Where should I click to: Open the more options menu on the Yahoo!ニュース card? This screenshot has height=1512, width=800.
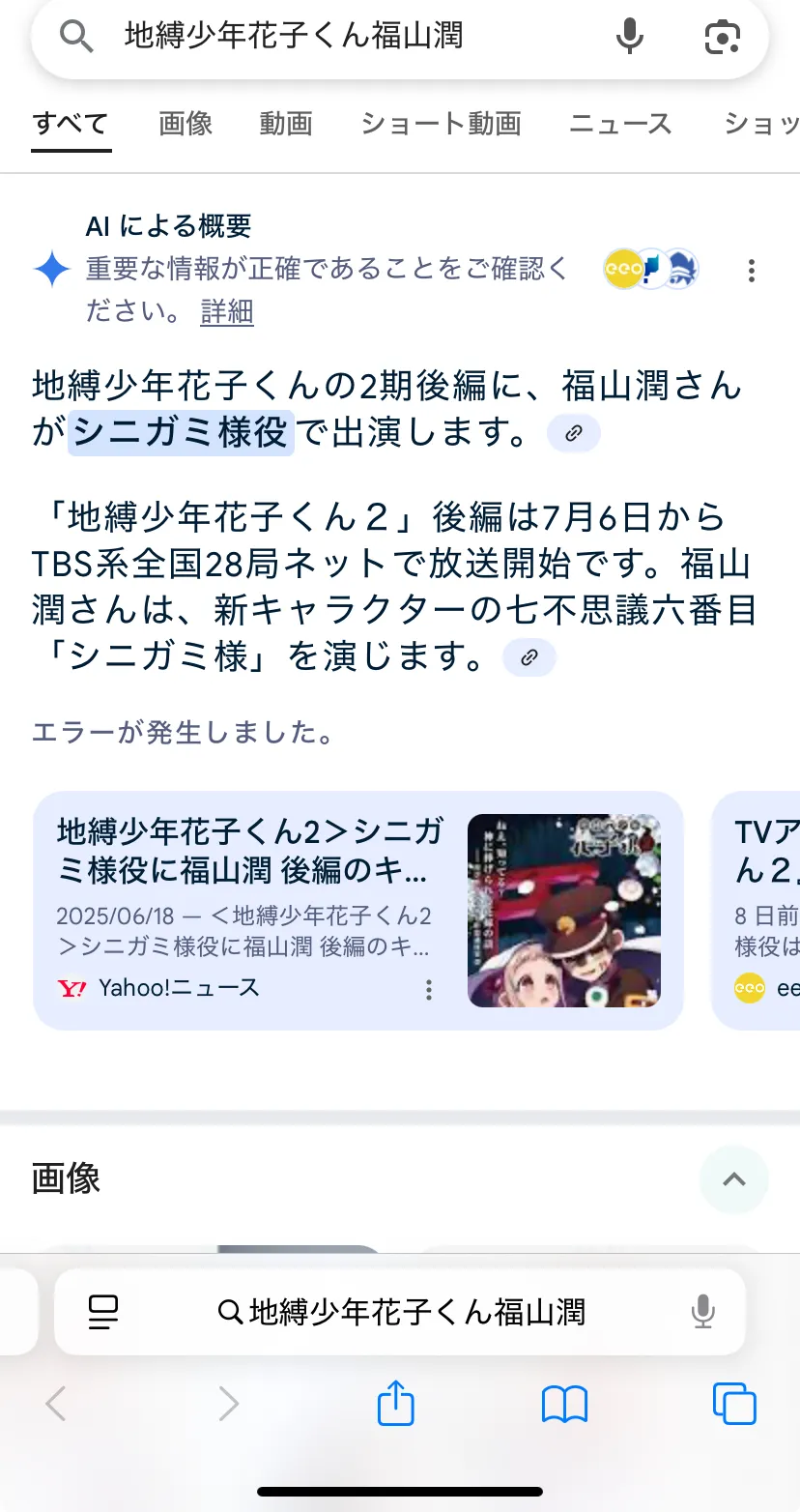pos(429,989)
